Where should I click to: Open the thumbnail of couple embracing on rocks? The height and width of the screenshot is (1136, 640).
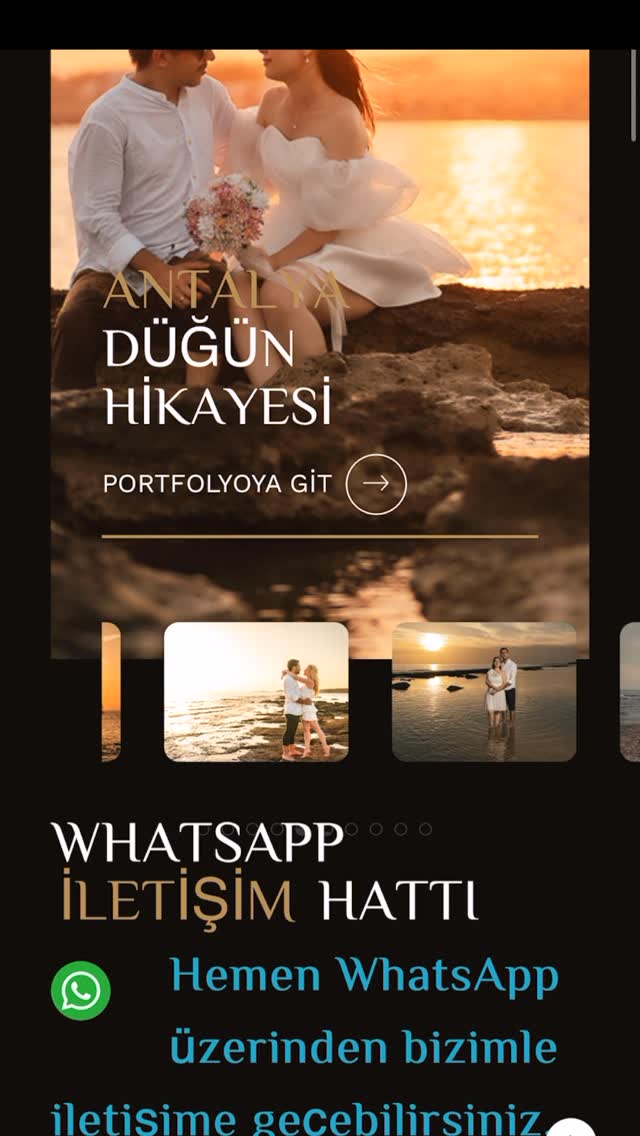point(256,691)
